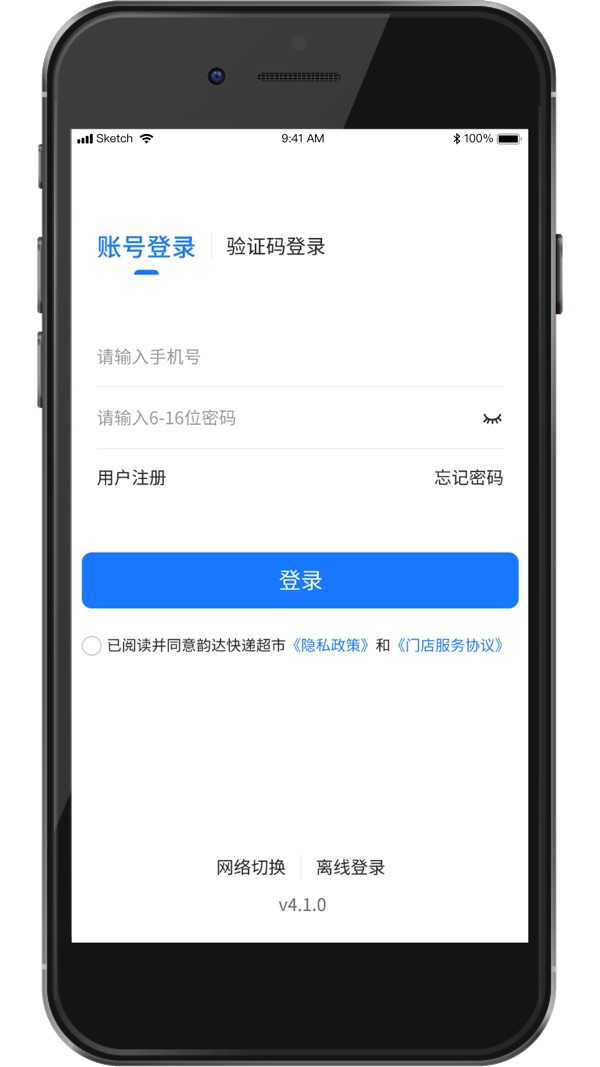Tap 网络切换 to switch network
Image resolution: width=600 pixels, height=1067 pixels.
(x=251, y=867)
